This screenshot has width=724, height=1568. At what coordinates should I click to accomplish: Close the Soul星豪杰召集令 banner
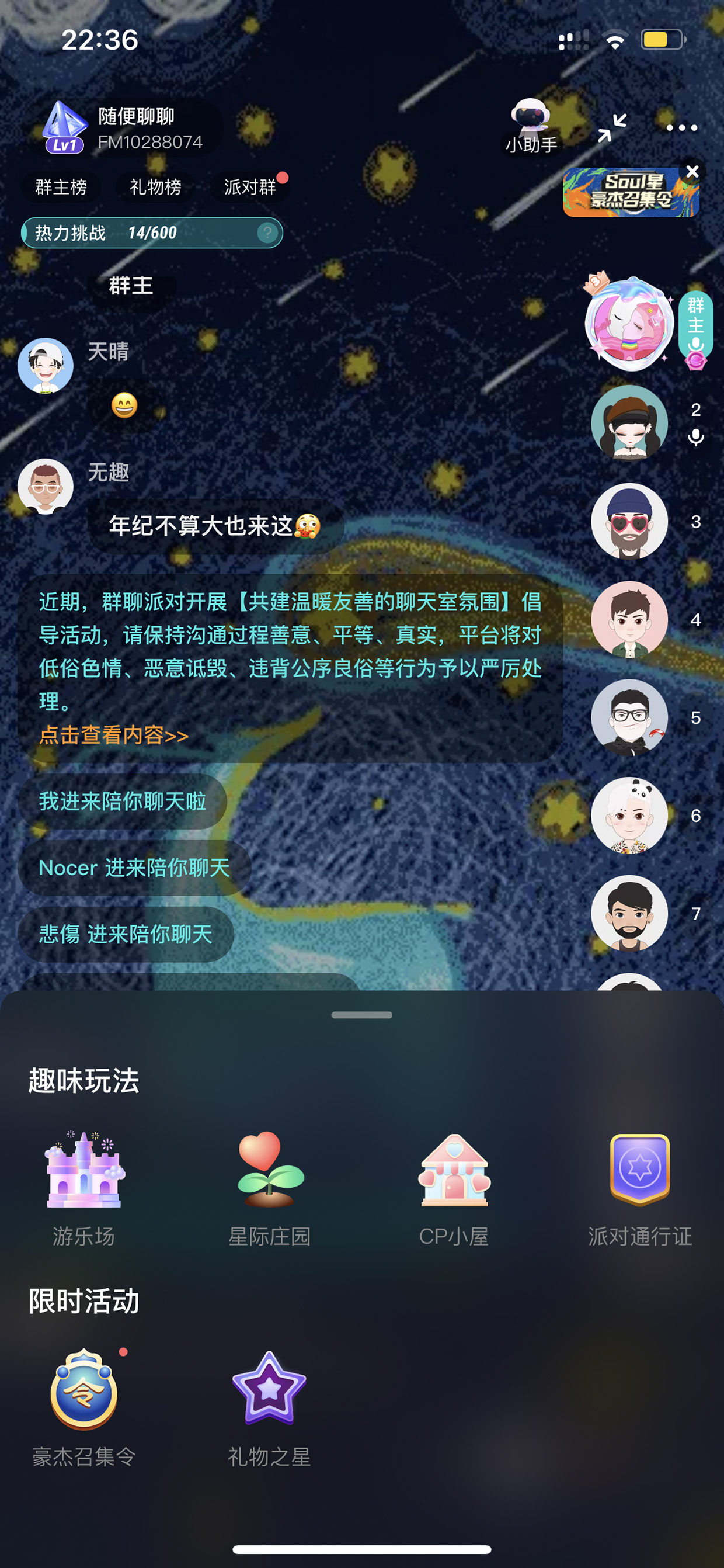[692, 172]
